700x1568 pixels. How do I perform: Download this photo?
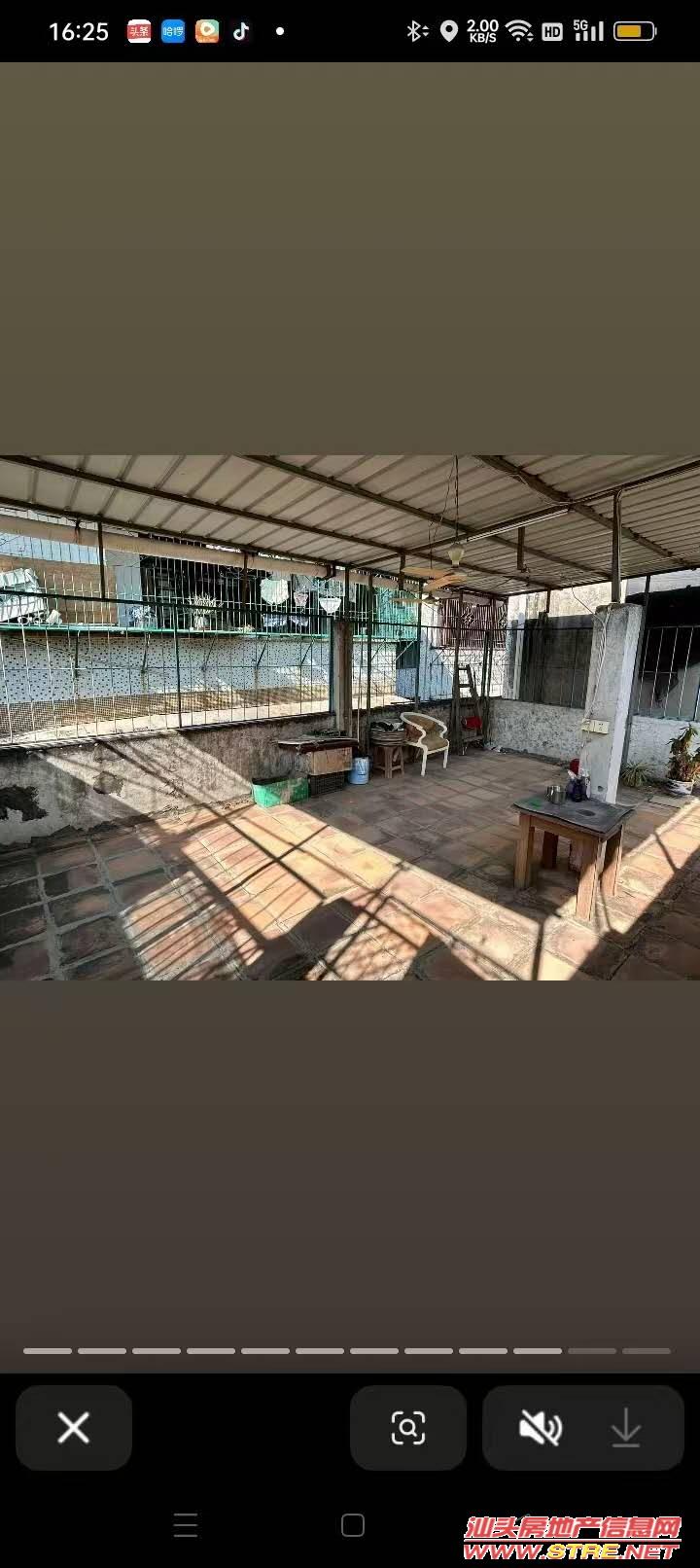626,1428
